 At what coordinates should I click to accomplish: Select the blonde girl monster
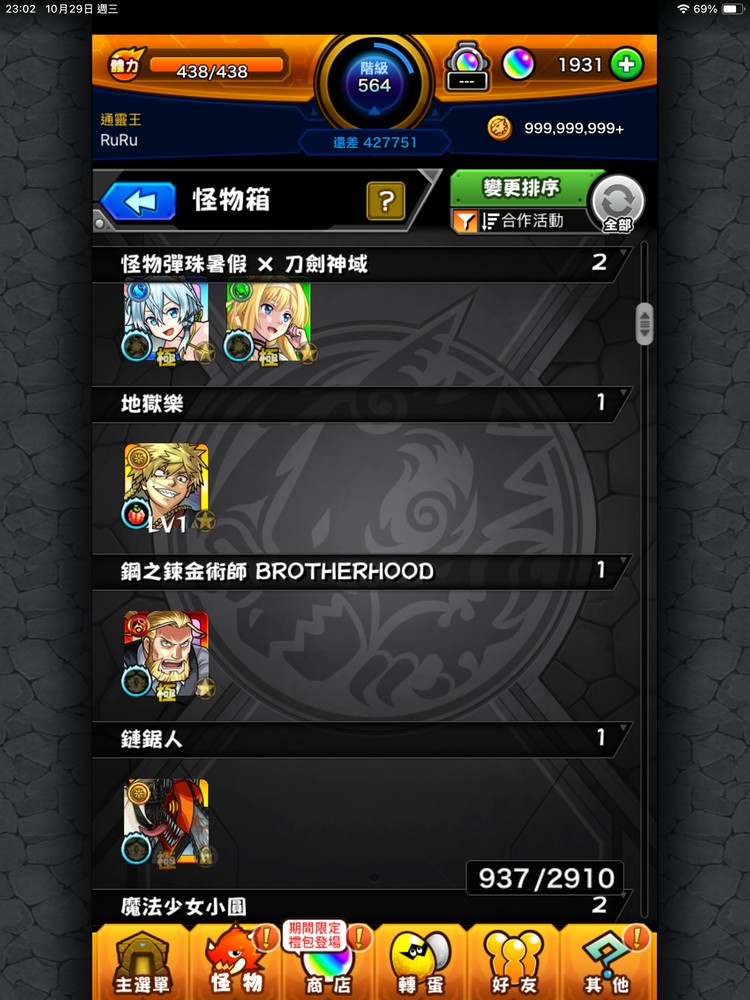click(268, 322)
